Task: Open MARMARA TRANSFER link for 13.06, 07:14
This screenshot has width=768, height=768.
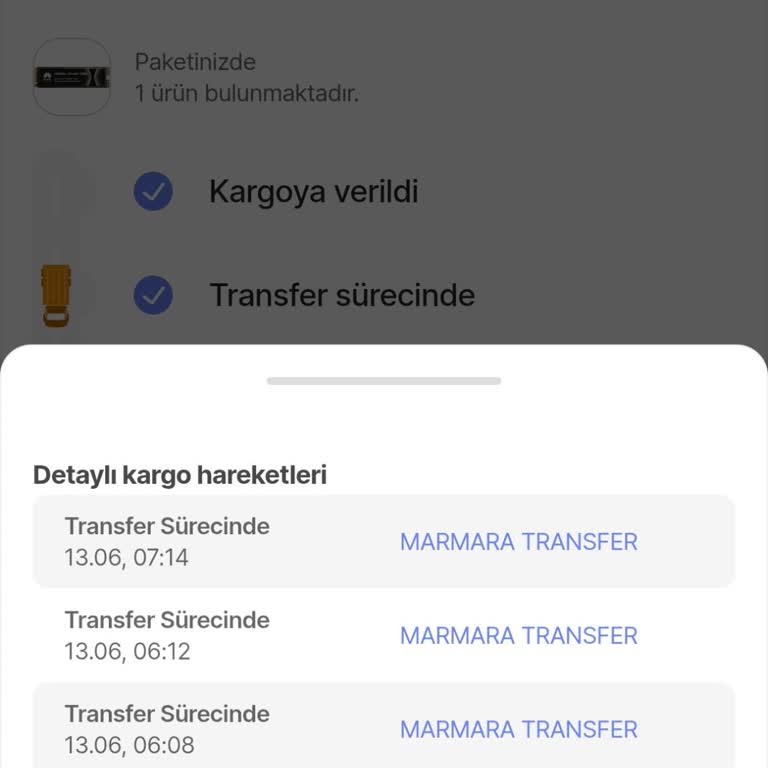Action: point(518,542)
